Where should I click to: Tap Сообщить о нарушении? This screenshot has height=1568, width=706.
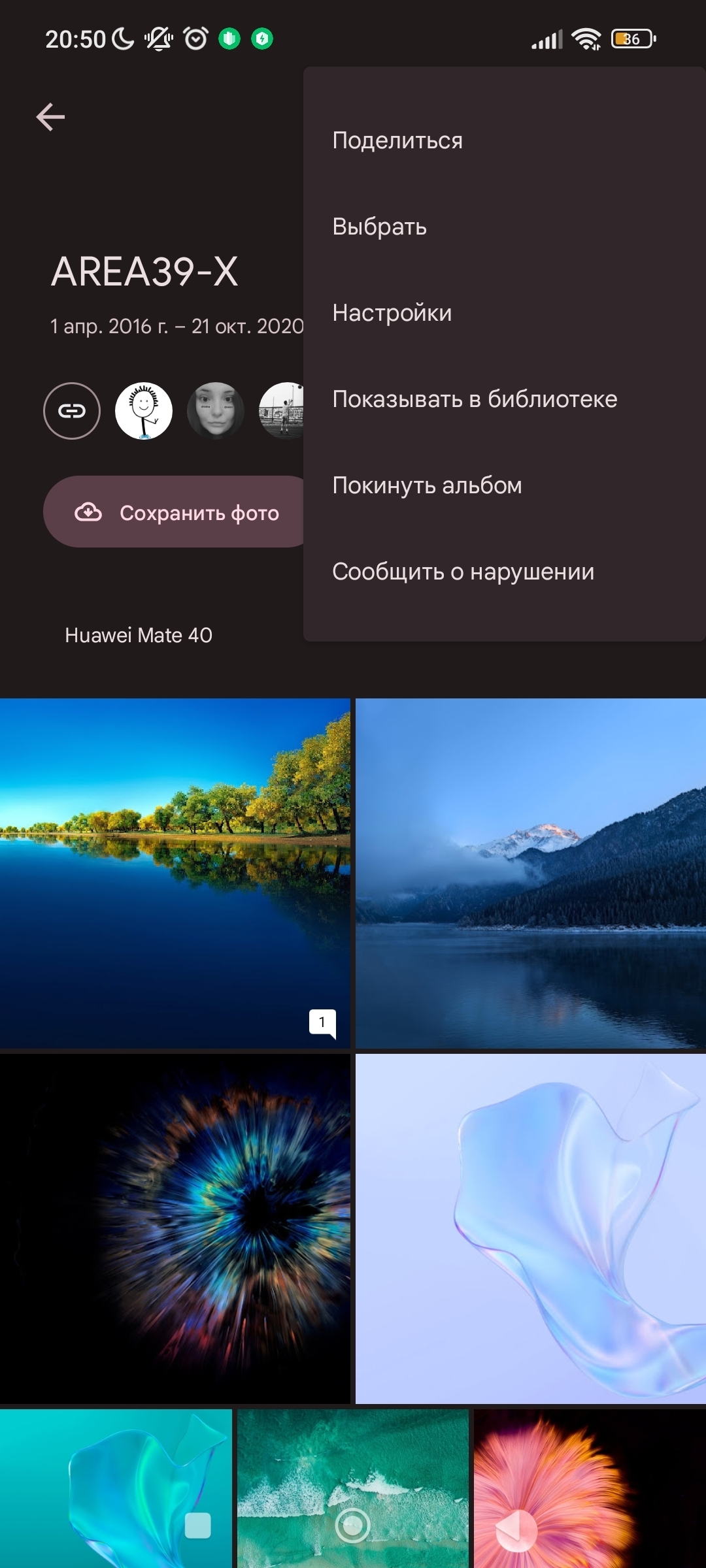(x=463, y=572)
